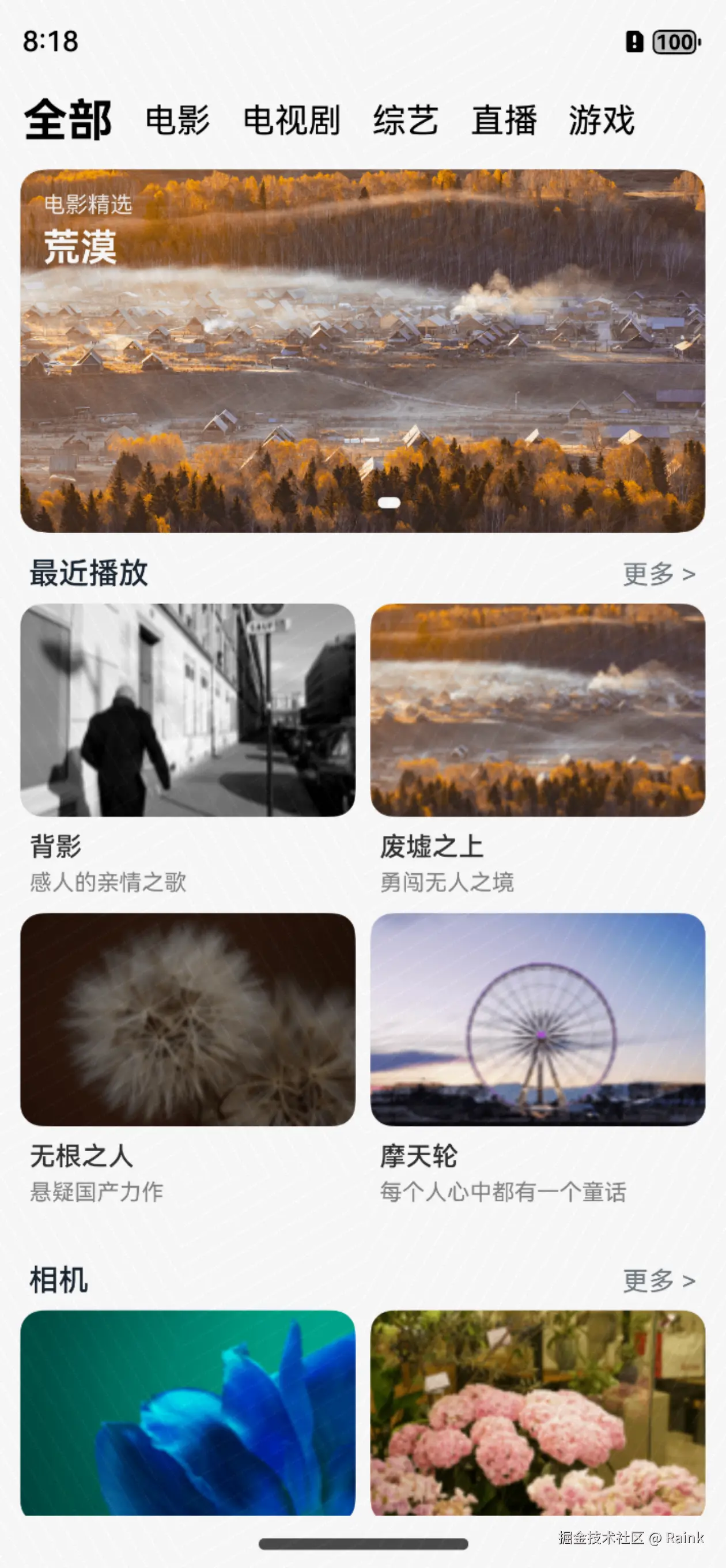Screen dimensions: 726x1568
Task: View more under 最近播放
Action: [x=659, y=574]
